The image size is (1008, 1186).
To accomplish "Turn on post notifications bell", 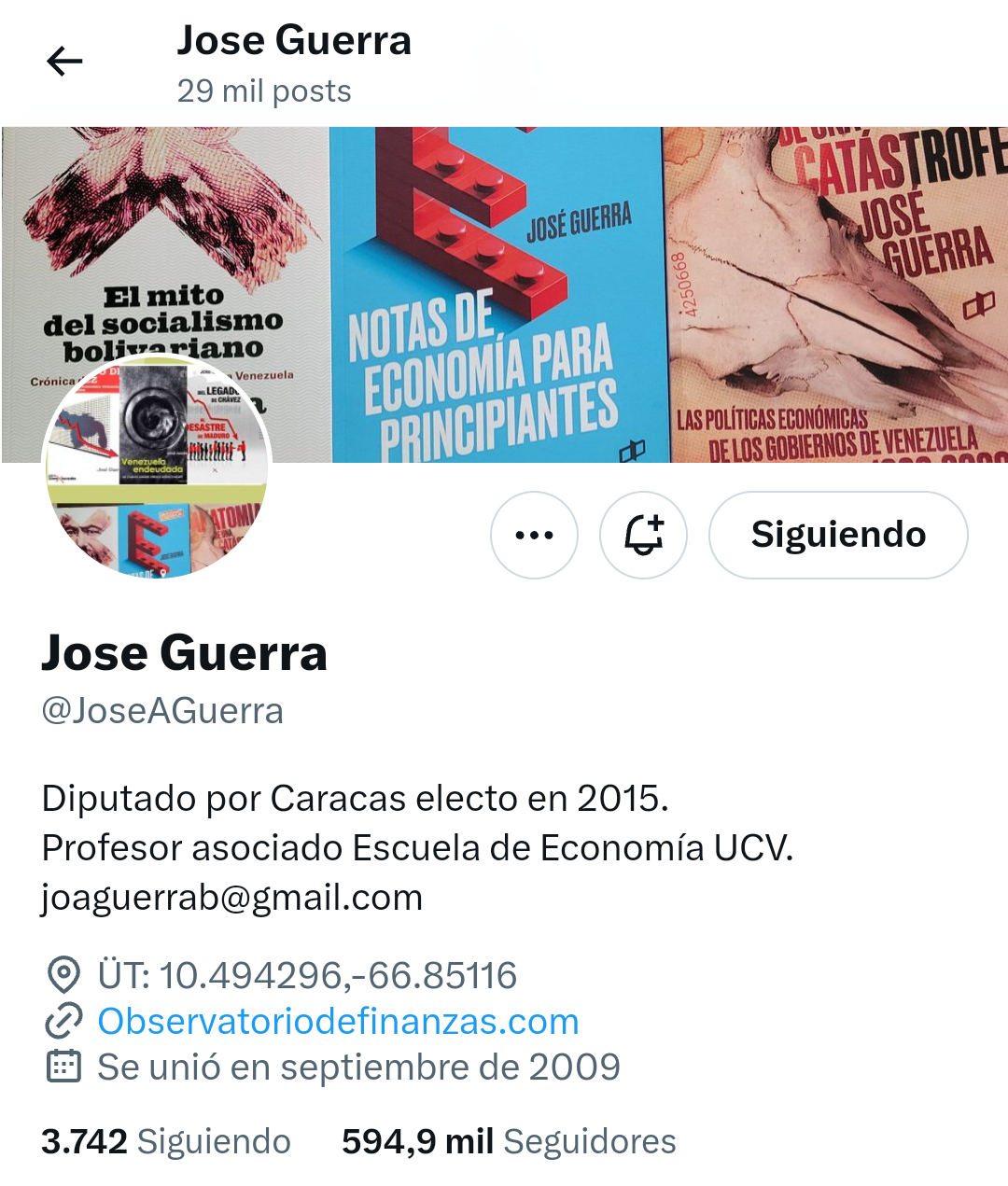I will 643,536.
